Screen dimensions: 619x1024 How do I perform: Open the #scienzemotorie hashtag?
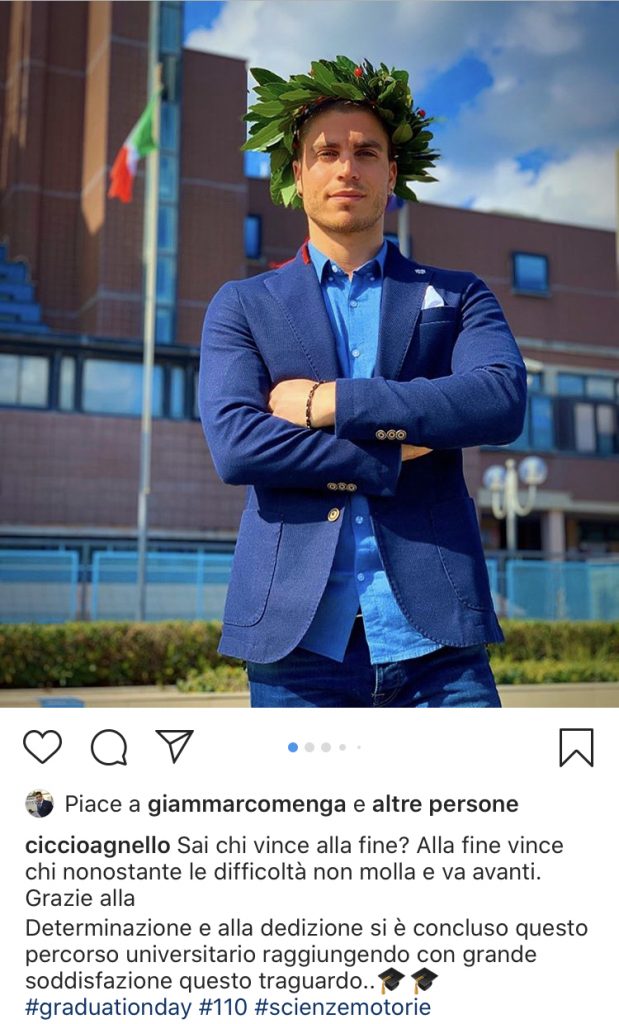343,1007
